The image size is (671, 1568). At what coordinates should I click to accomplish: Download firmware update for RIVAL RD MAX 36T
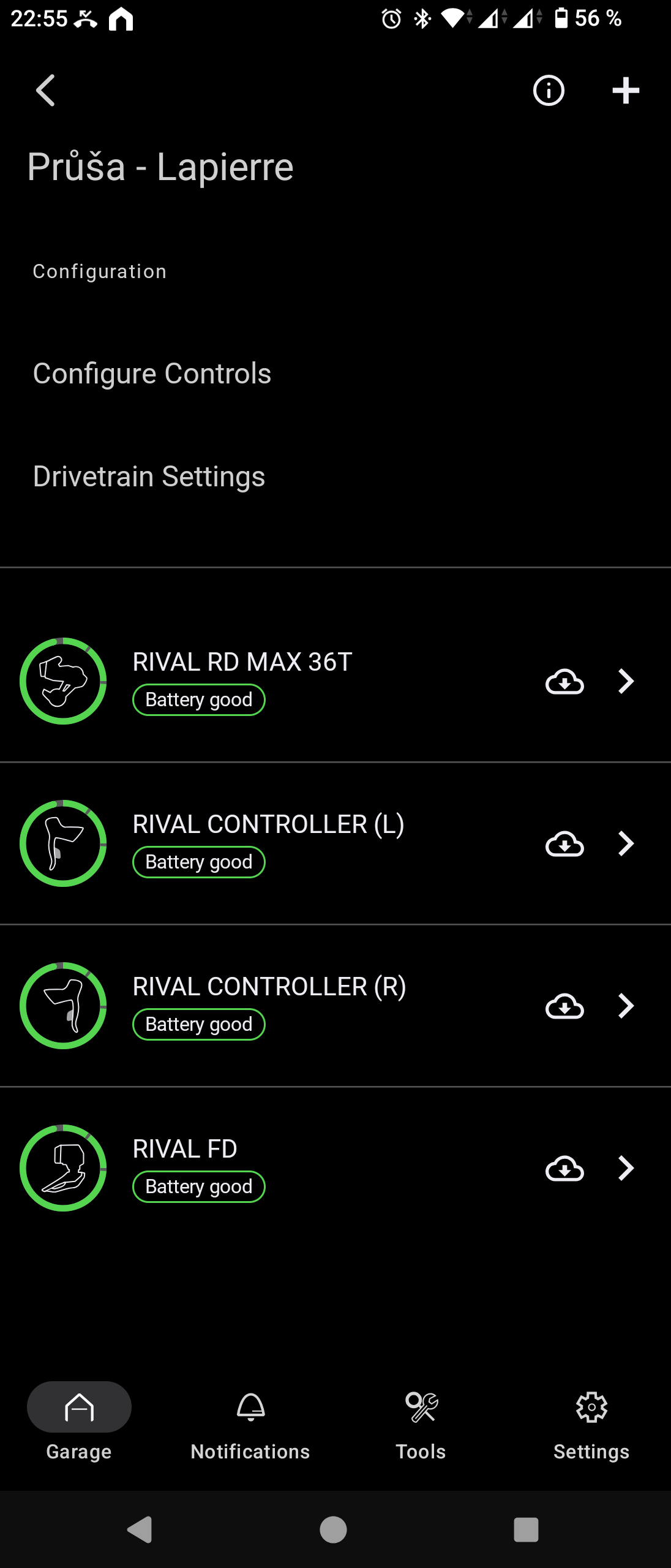[x=564, y=681]
